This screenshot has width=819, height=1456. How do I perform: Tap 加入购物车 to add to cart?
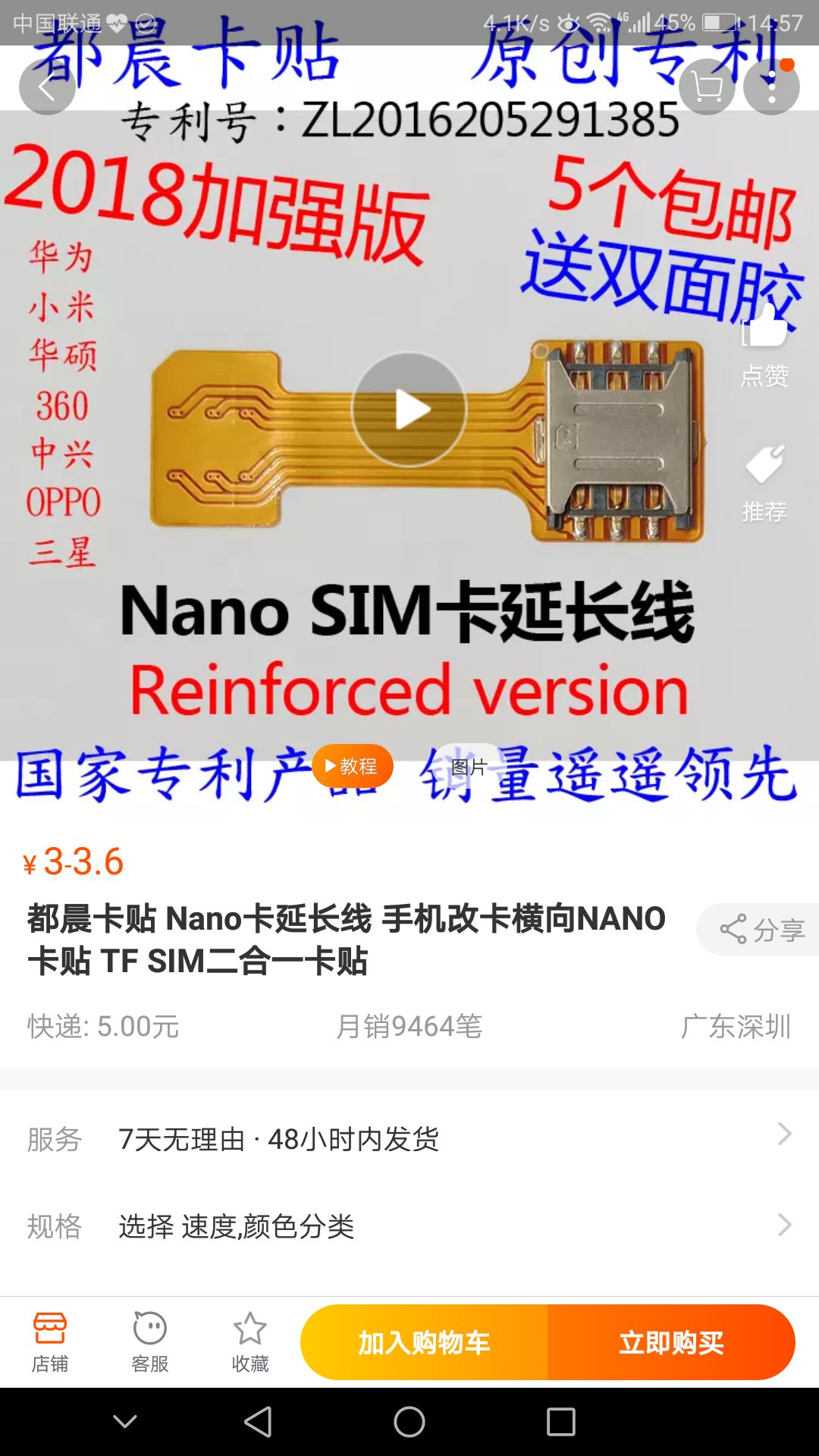tap(424, 1342)
